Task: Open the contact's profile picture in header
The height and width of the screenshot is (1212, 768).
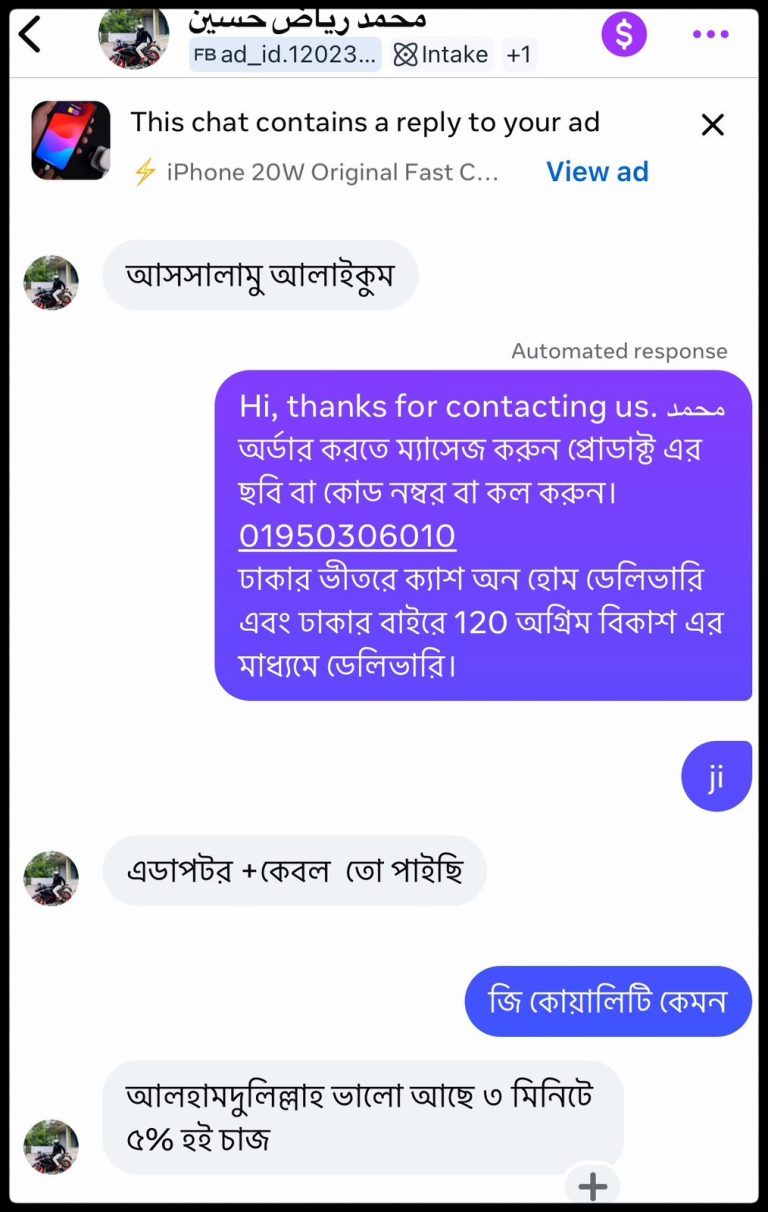Action: tap(133, 37)
